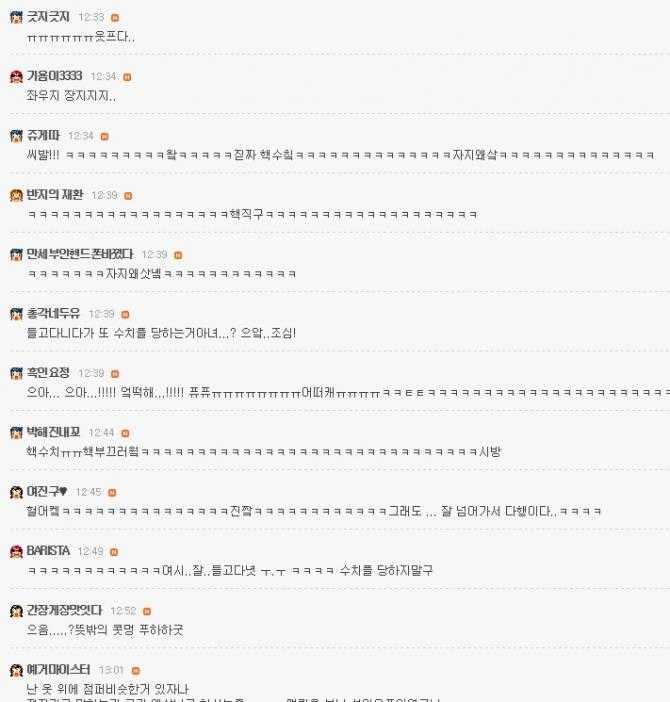
Task: Open profile of 만세부인핸드폰바꿨다
Action: pos(79,254)
